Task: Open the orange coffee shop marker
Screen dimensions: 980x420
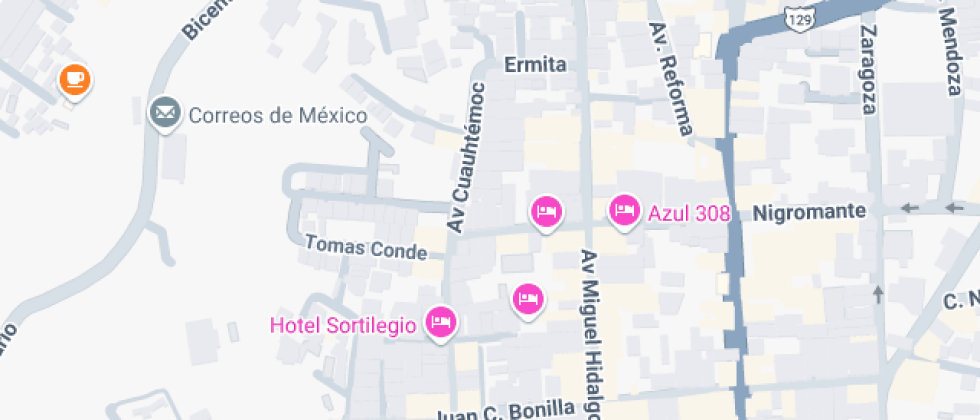Action: (75, 79)
